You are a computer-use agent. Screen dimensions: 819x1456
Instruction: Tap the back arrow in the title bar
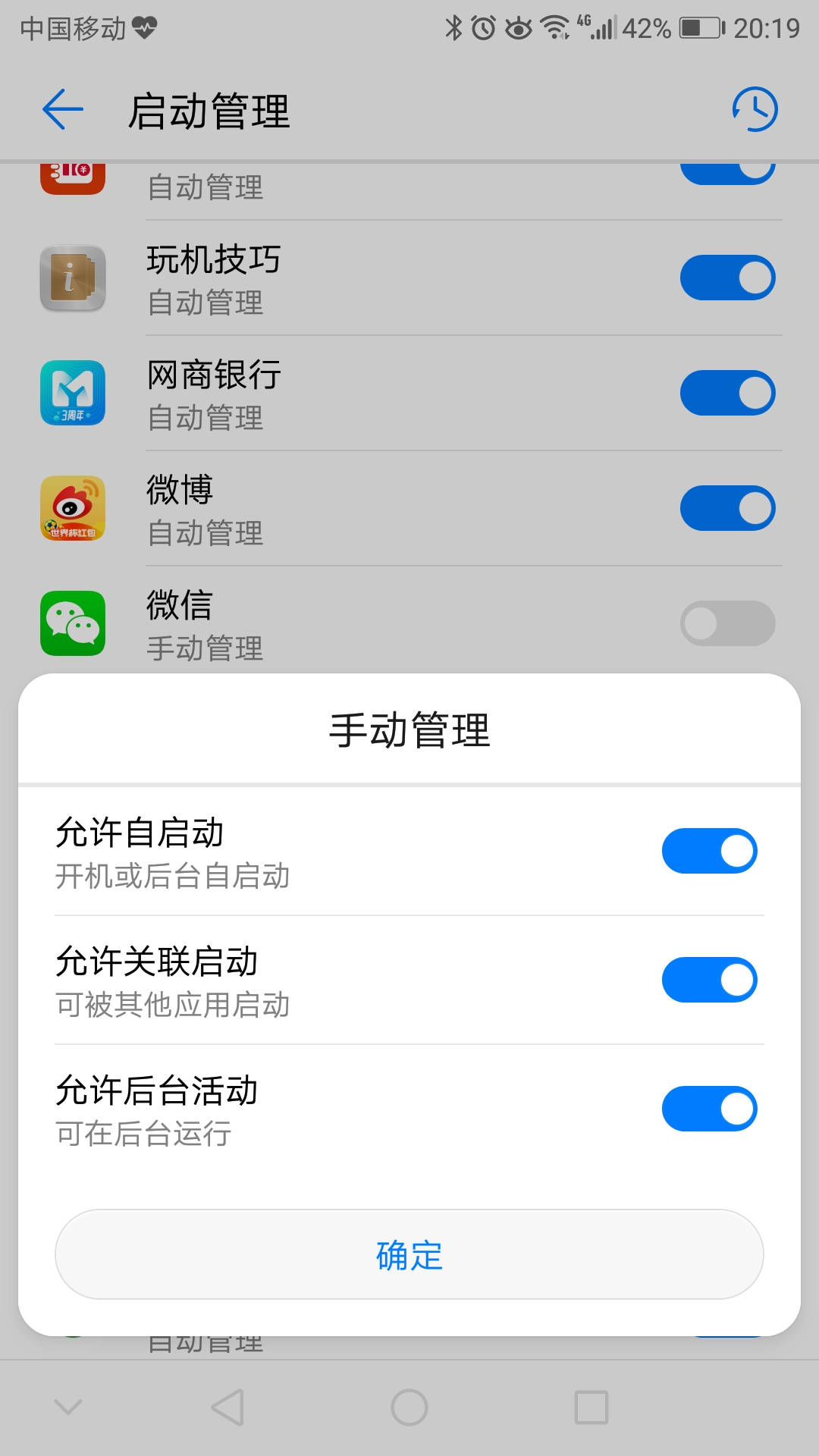point(61,108)
